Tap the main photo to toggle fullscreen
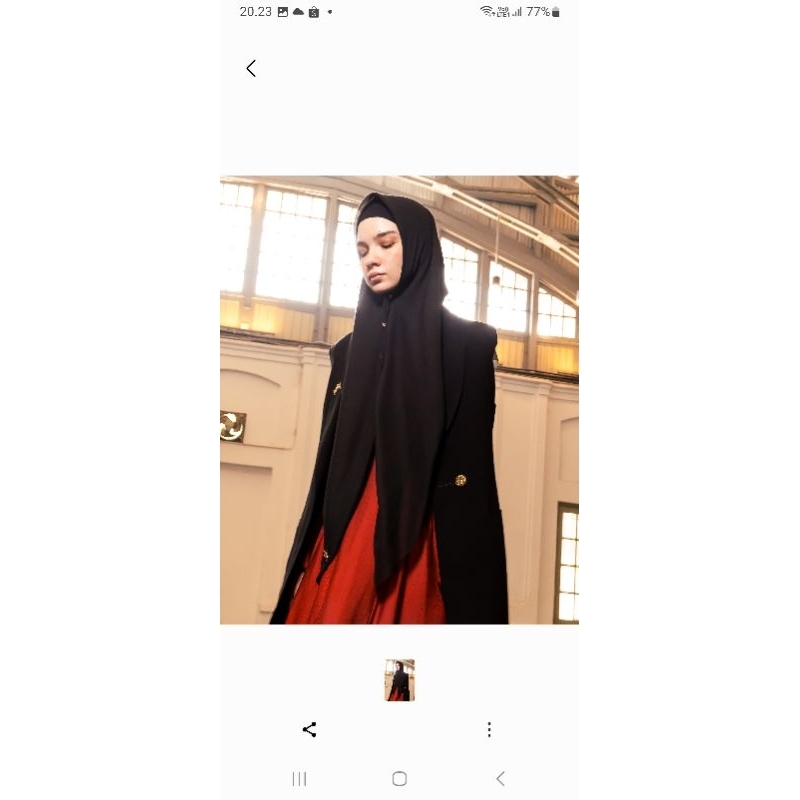The height and width of the screenshot is (800, 800). tap(399, 400)
